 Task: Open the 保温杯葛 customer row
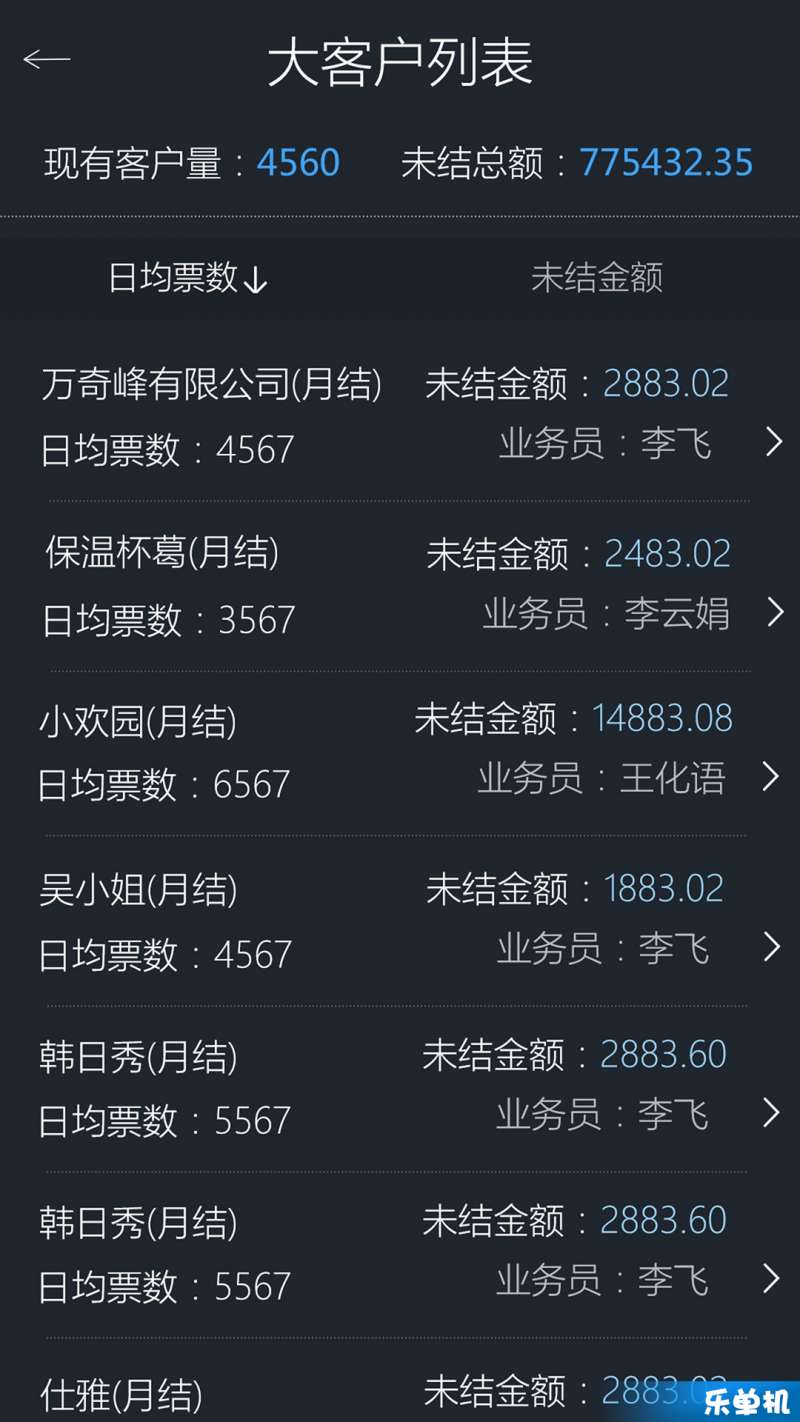400,585
